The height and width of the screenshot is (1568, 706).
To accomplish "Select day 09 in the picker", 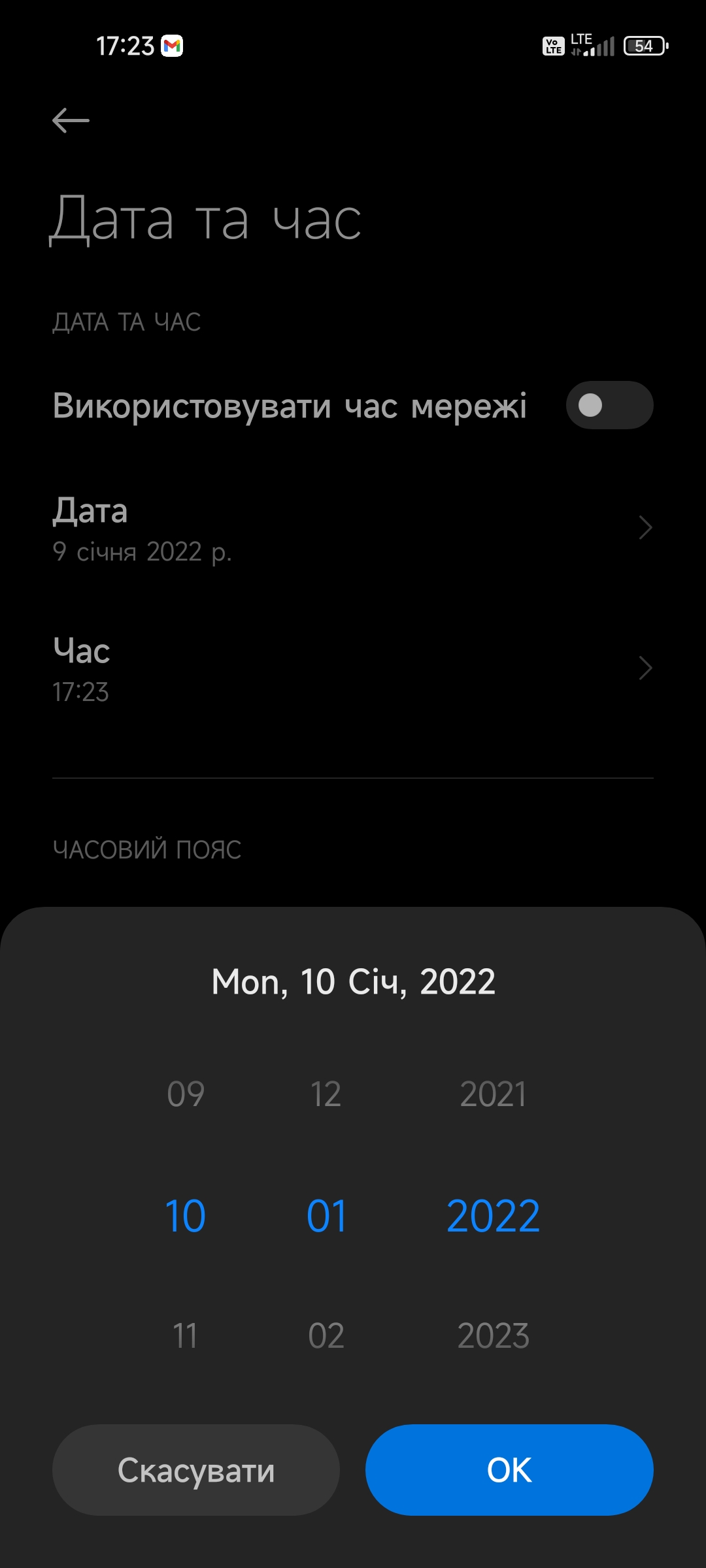I will point(186,1094).
